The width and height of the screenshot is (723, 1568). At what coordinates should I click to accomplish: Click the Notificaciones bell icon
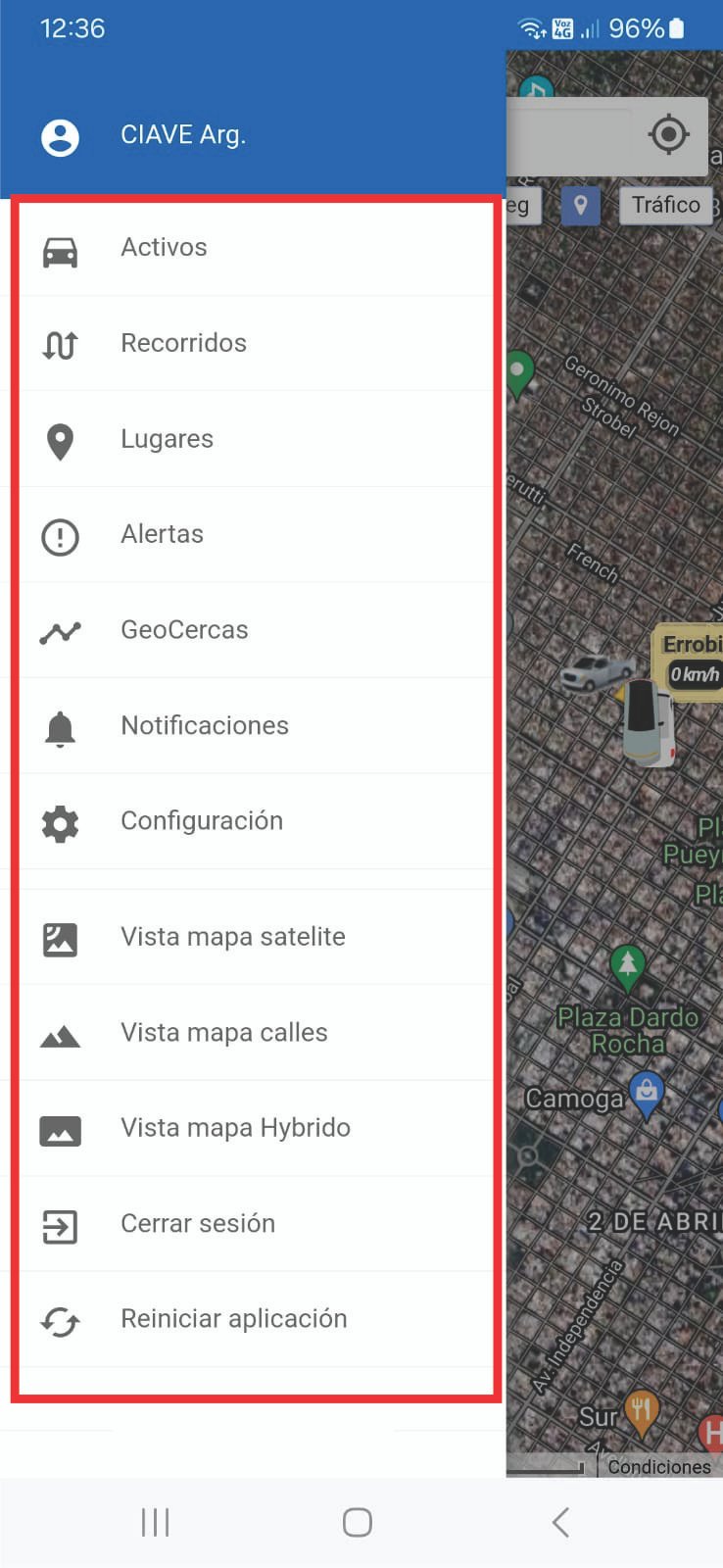pos(60,727)
